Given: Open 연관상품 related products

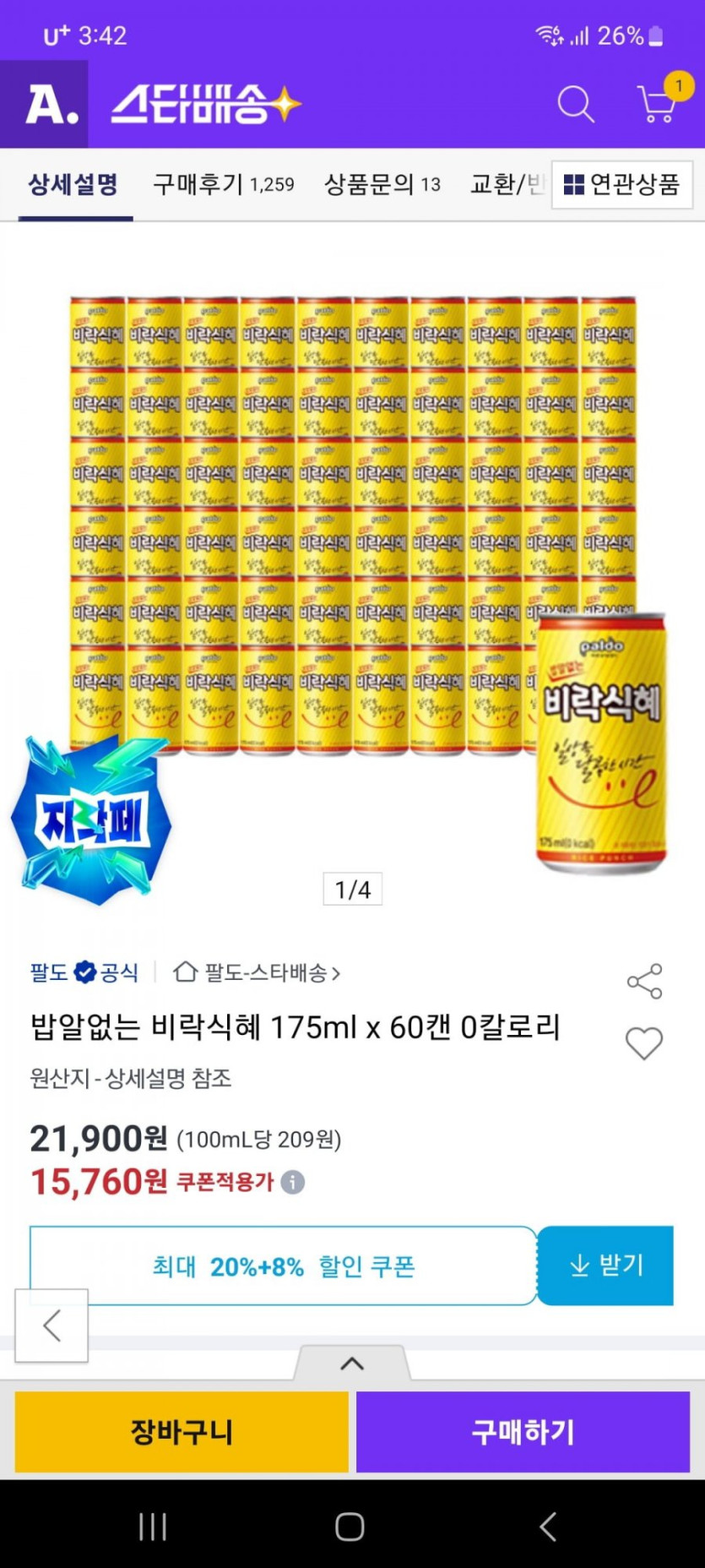Looking at the screenshot, I should (x=622, y=184).
